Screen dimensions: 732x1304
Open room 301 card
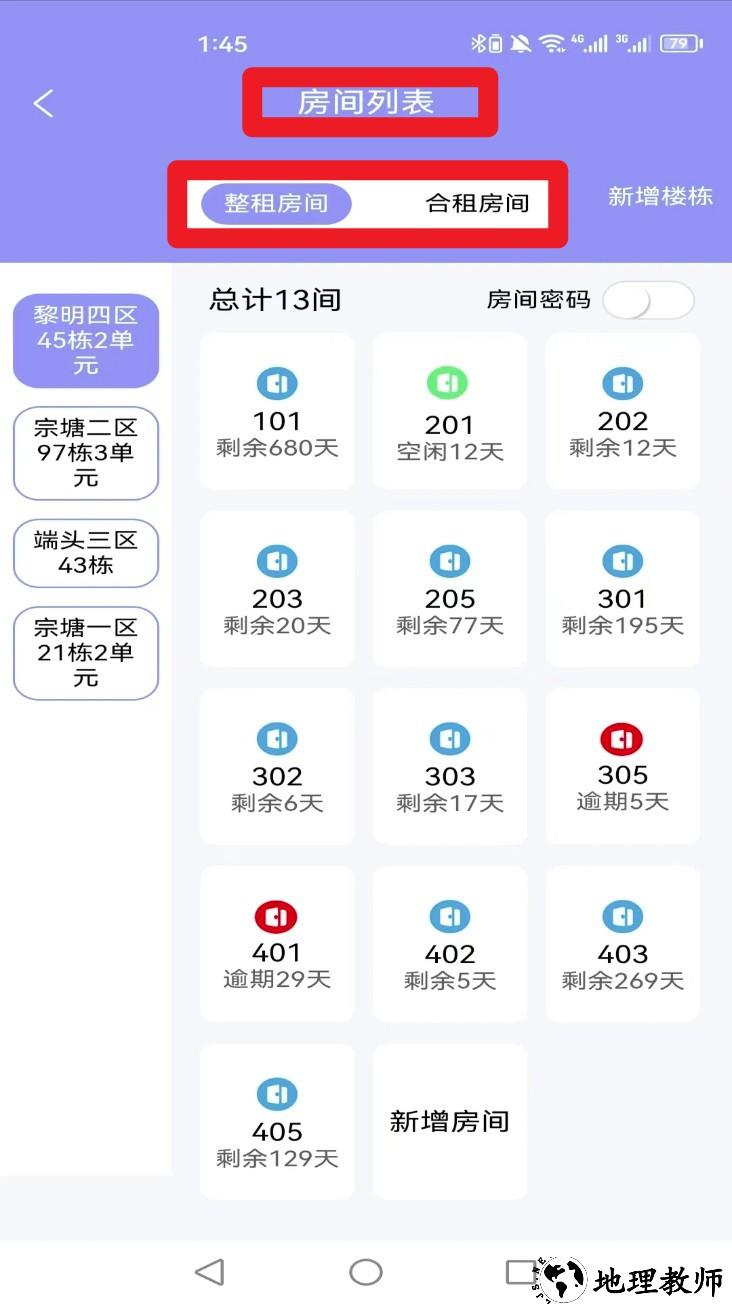(622, 589)
